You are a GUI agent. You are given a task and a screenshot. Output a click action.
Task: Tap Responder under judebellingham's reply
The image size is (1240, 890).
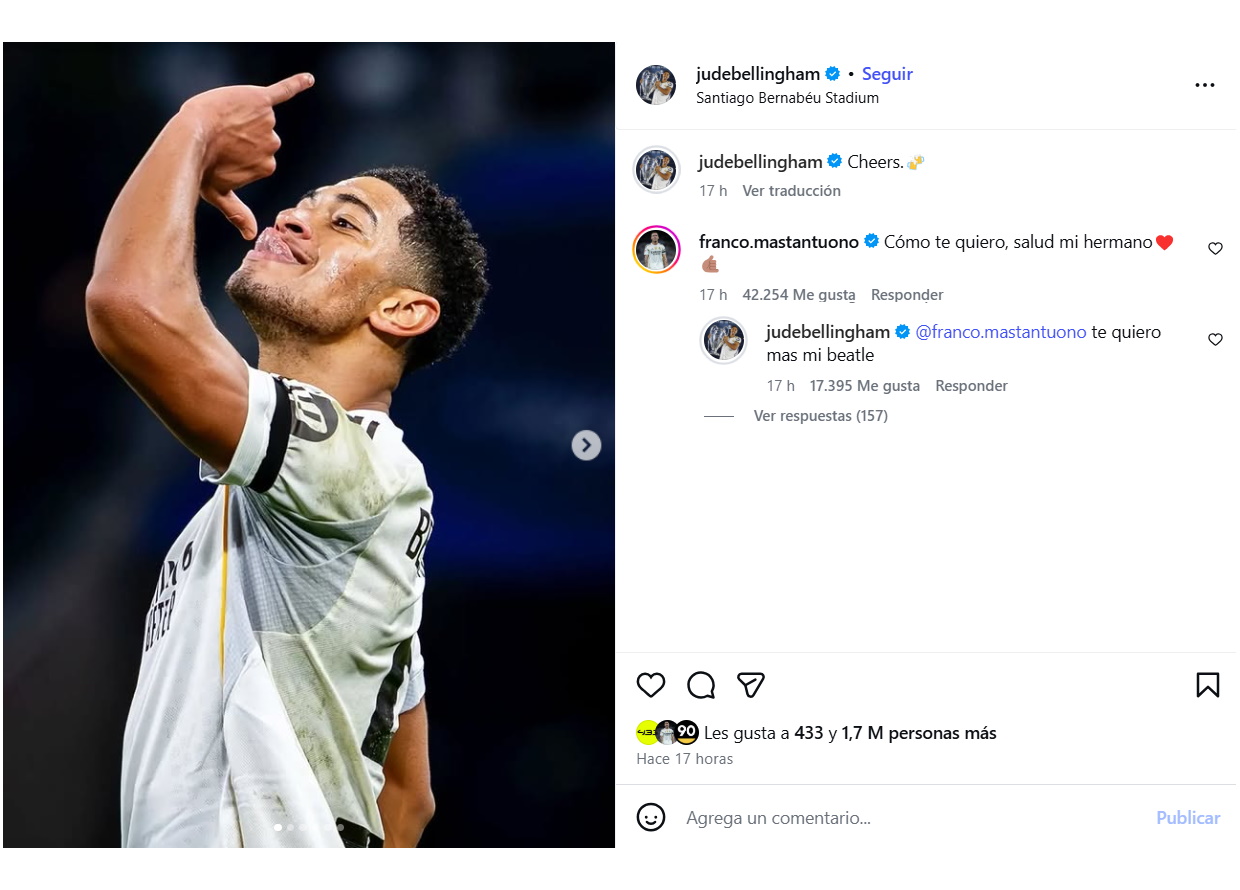point(971,386)
